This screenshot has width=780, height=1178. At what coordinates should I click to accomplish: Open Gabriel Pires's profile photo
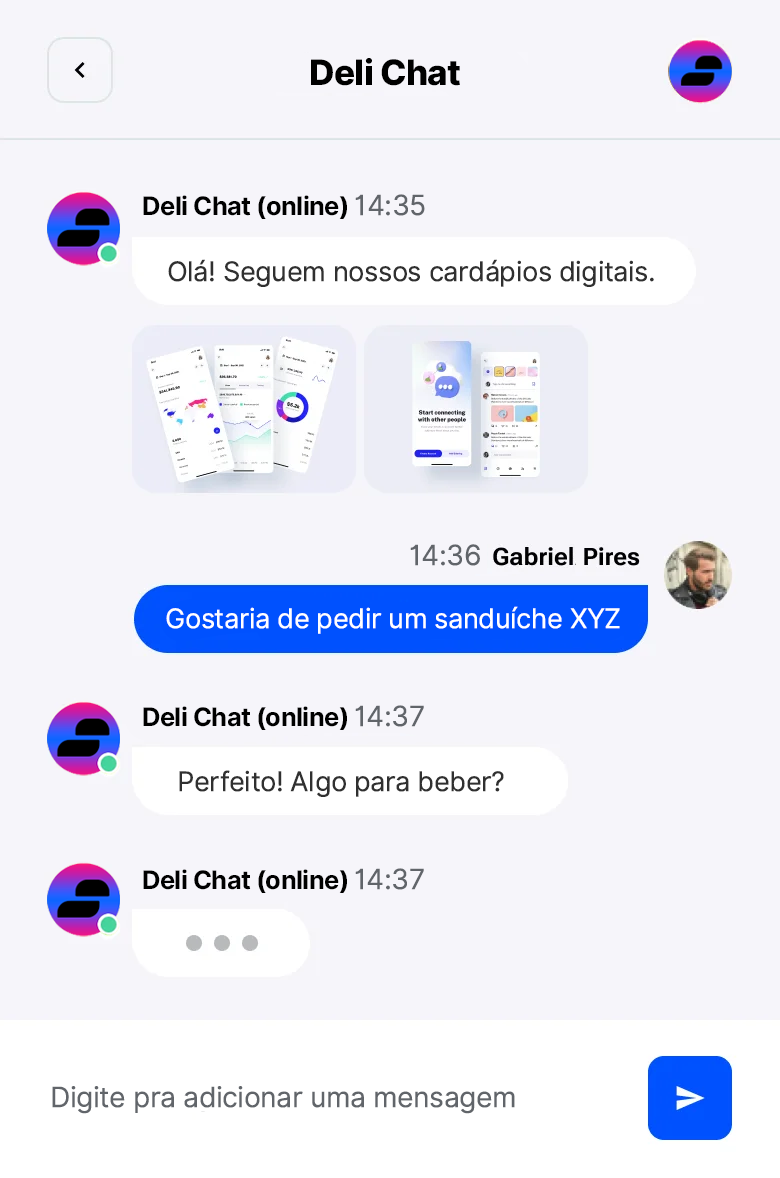[x=699, y=575]
